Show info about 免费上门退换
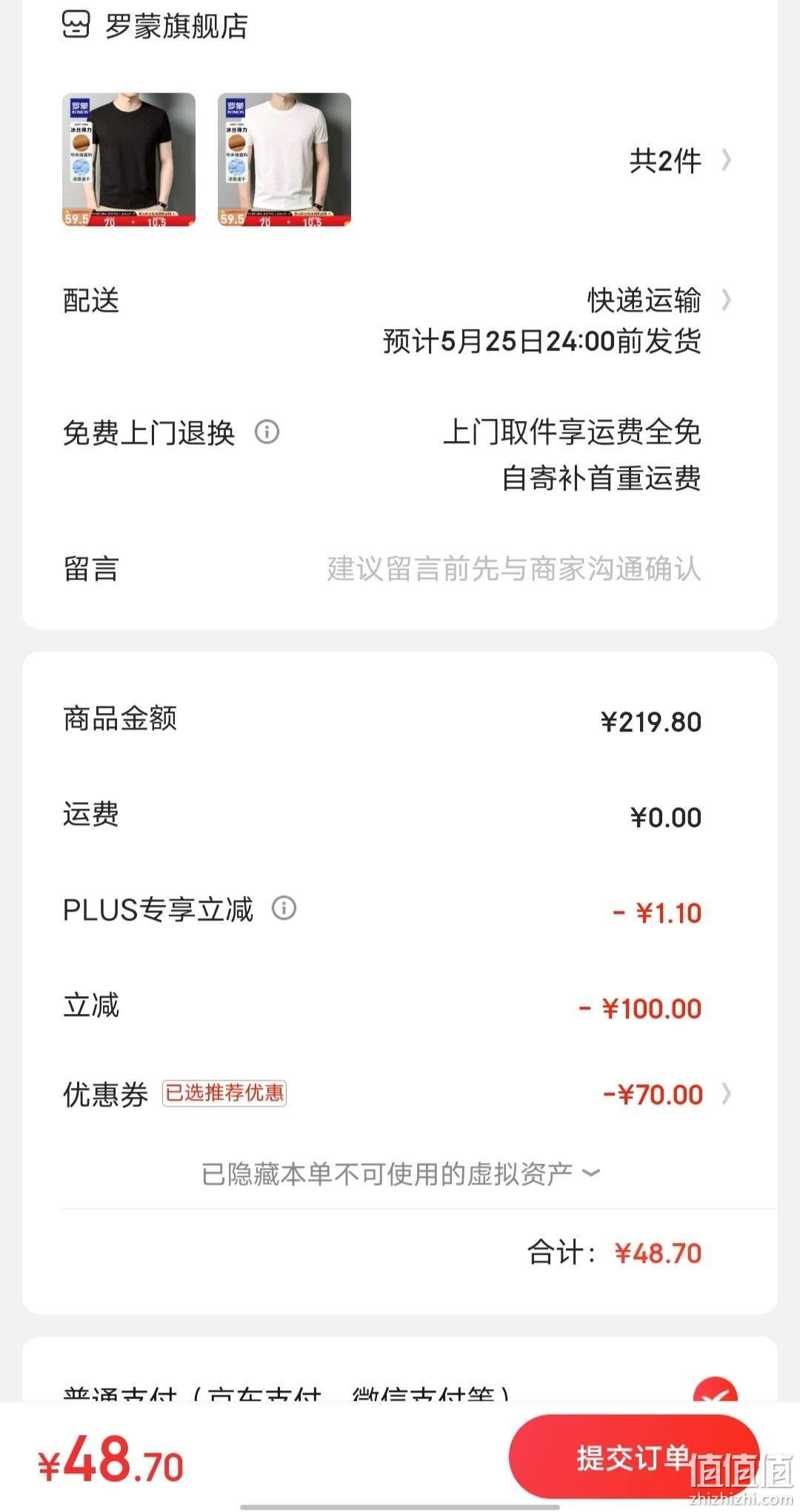This screenshot has width=800, height=1512. click(x=267, y=431)
